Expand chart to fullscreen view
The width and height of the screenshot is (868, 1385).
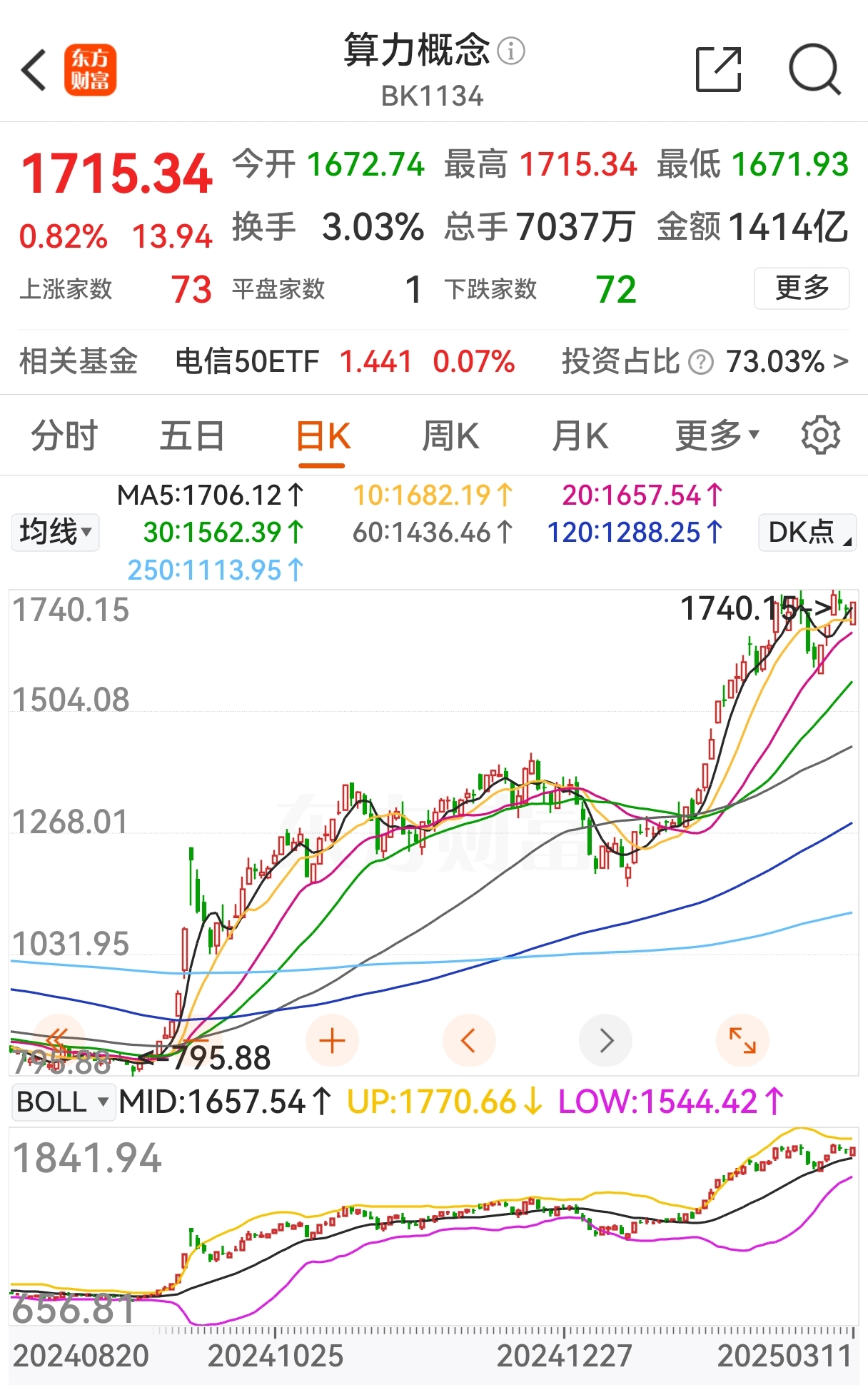pyautogui.click(x=742, y=1040)
